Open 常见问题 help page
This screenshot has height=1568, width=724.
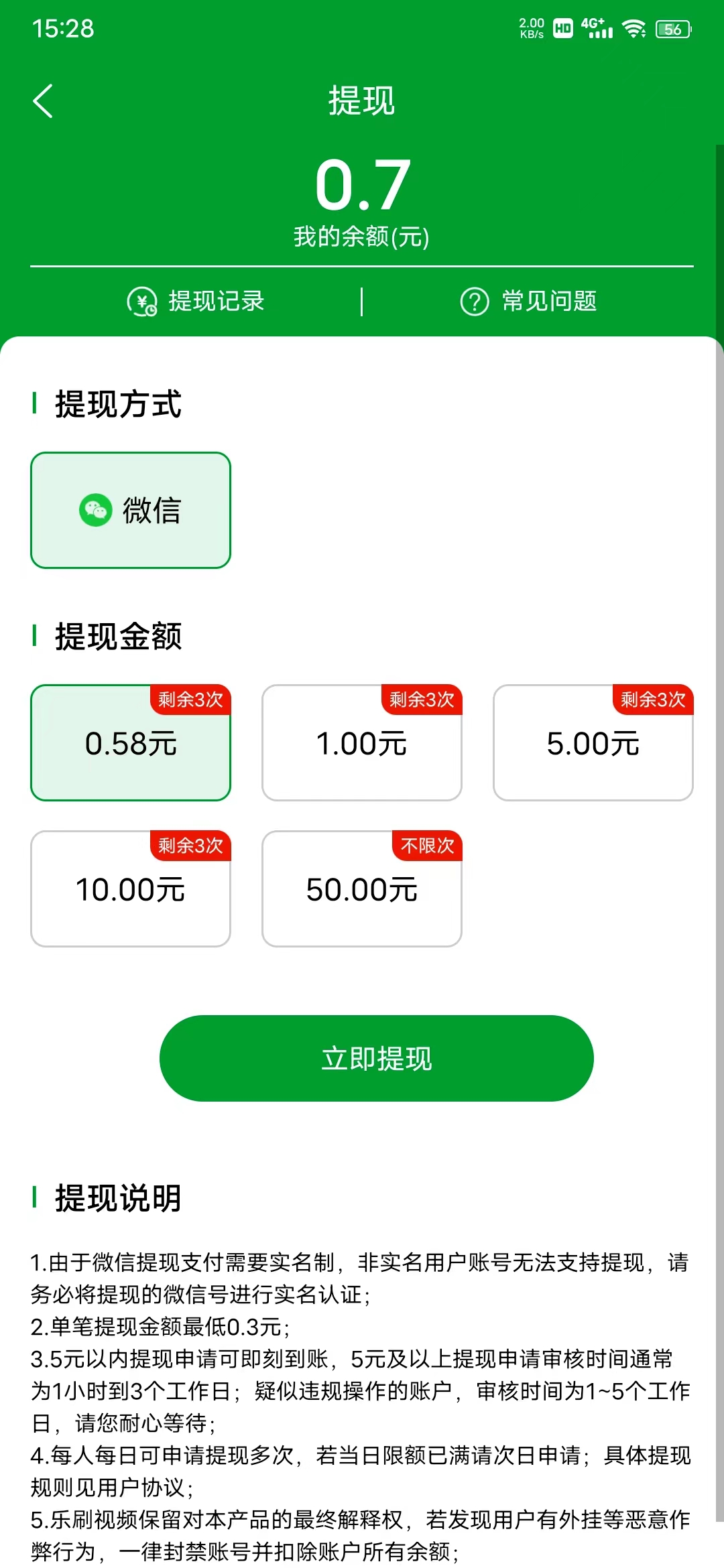[529, 302]
